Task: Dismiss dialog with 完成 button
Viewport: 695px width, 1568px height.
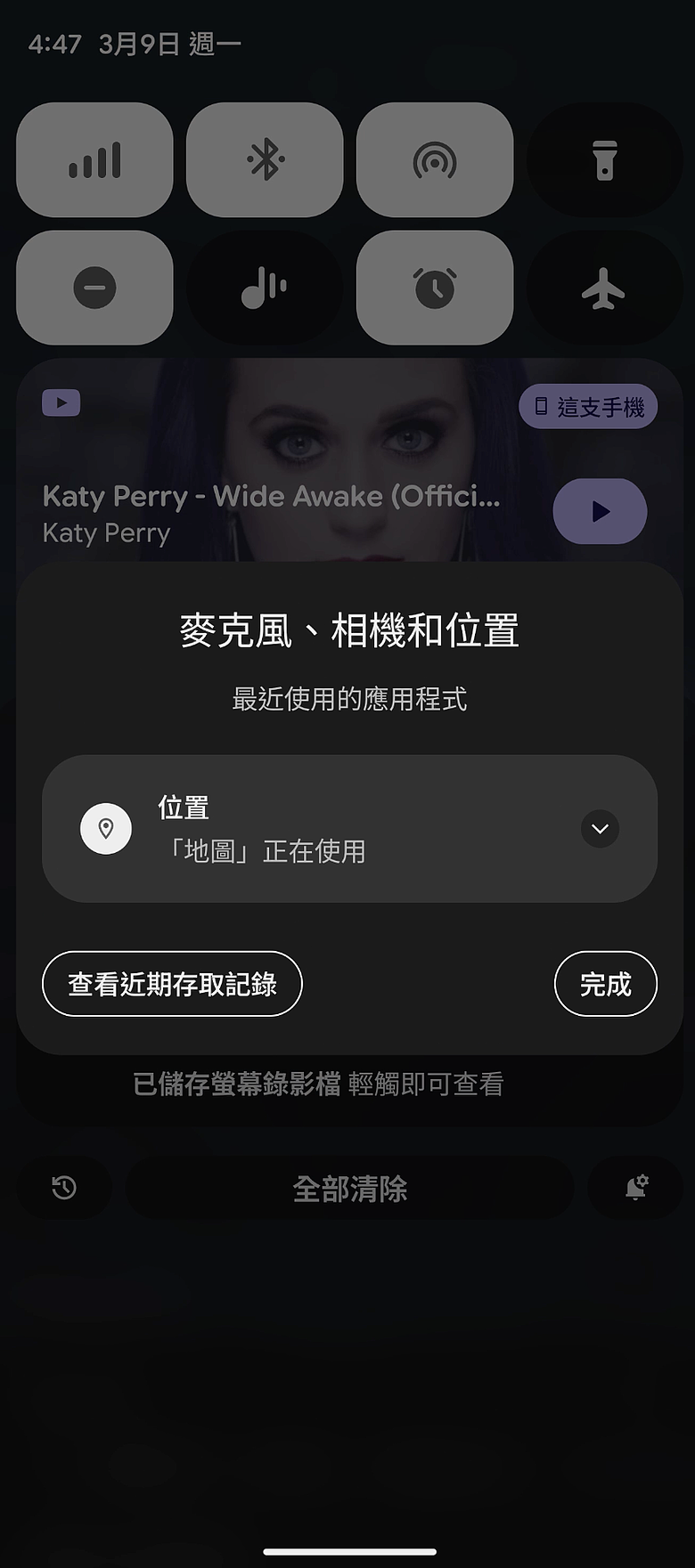Action: click(x=605, y=983)
